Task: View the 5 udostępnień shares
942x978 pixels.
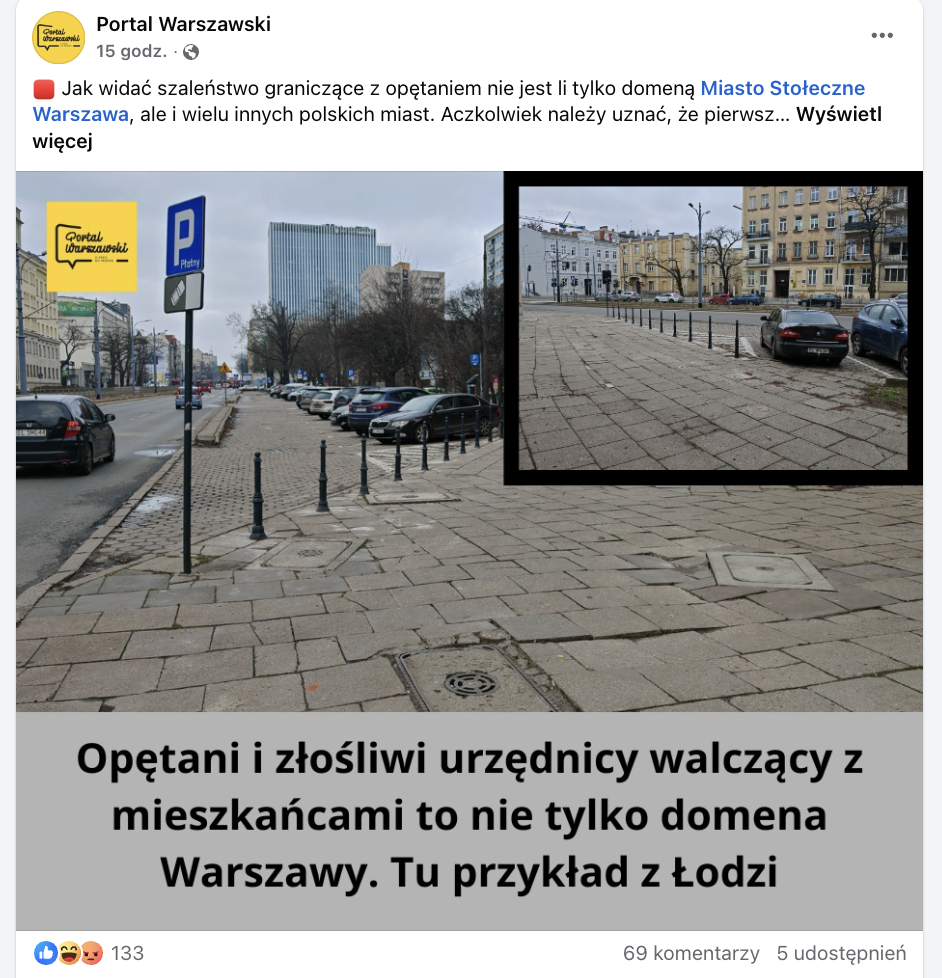Action: click(x=841, y=953)
